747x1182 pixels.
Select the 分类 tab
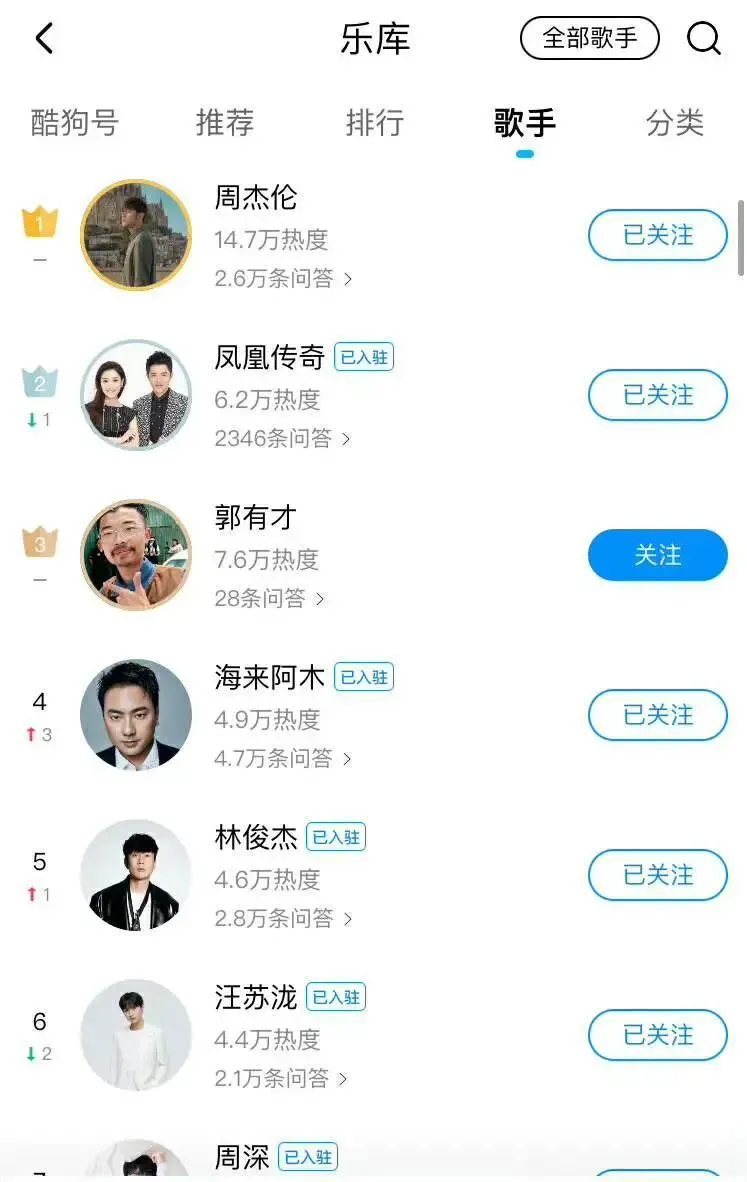[675, 123]
